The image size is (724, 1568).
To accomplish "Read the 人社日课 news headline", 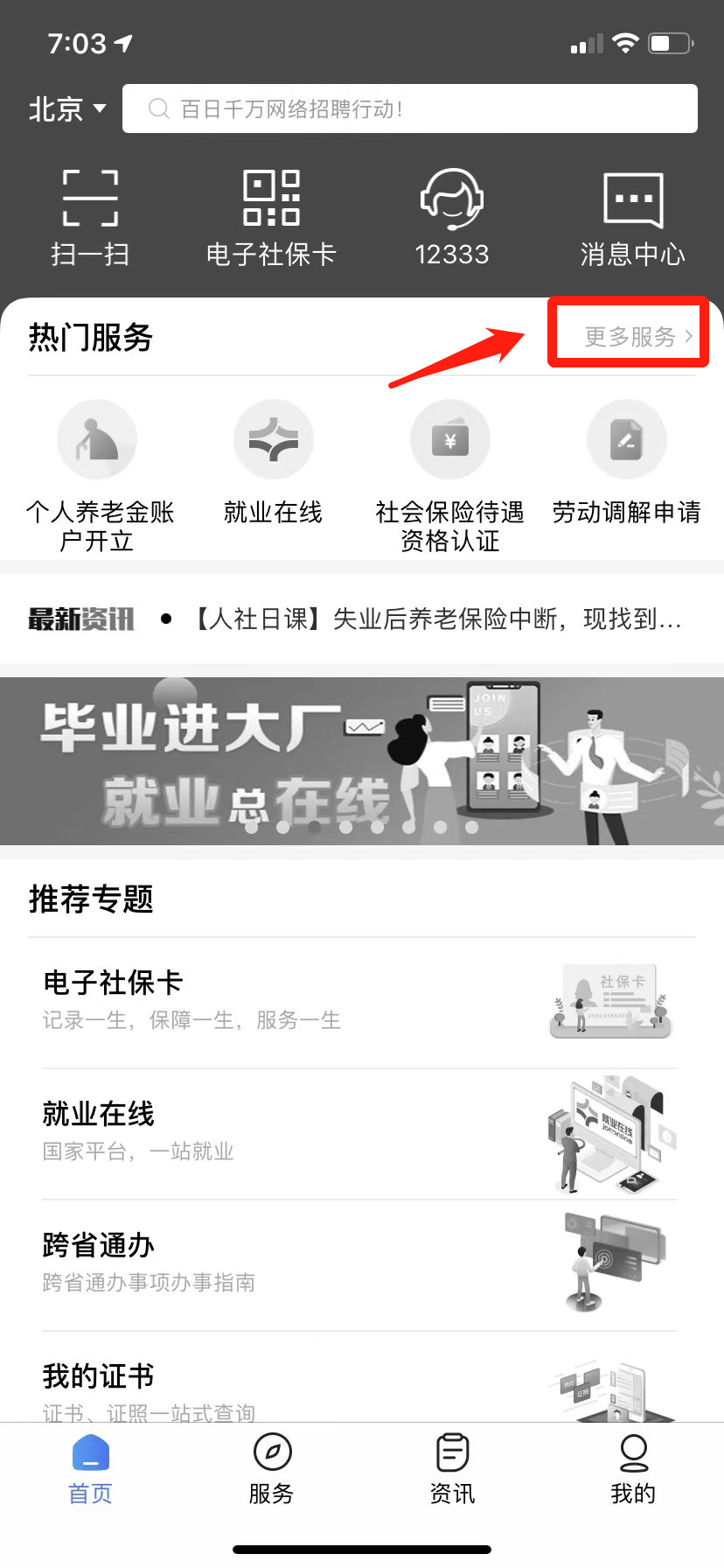I will 435,619.
